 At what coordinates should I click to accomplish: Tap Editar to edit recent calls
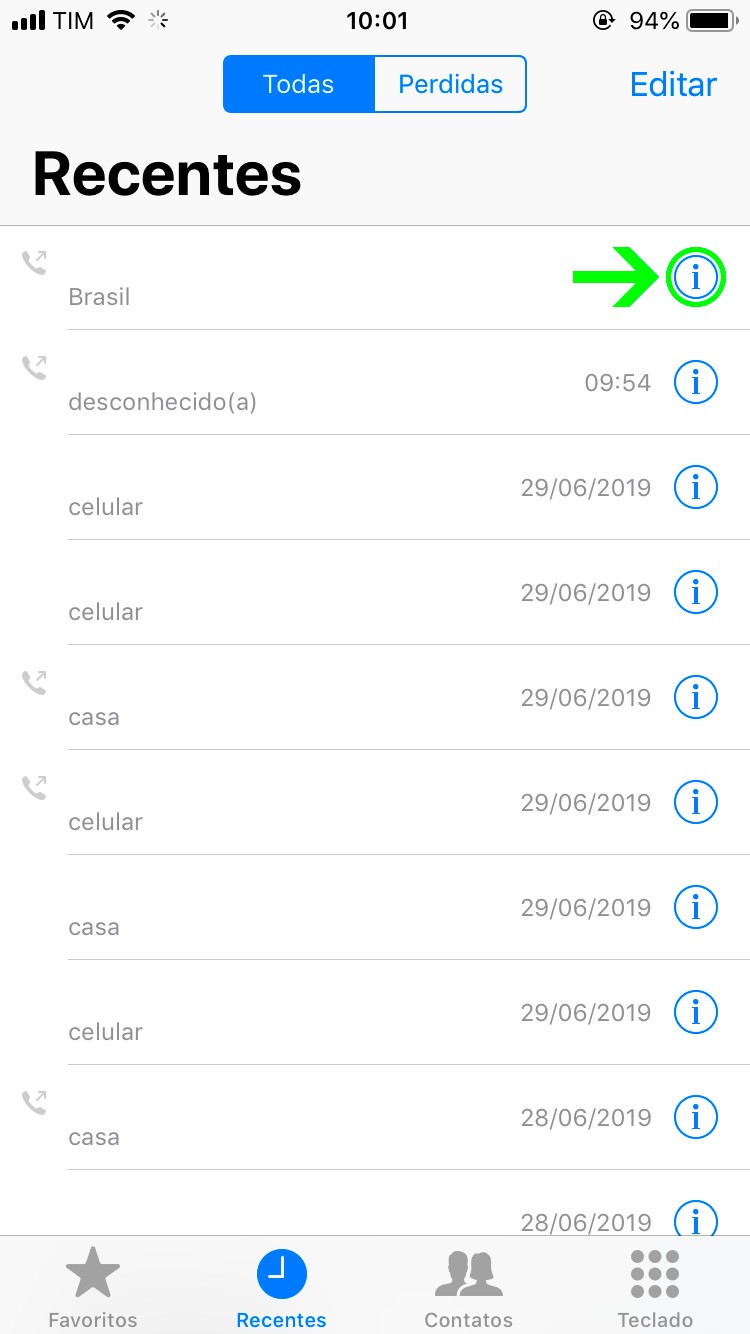tap(673, 84)
